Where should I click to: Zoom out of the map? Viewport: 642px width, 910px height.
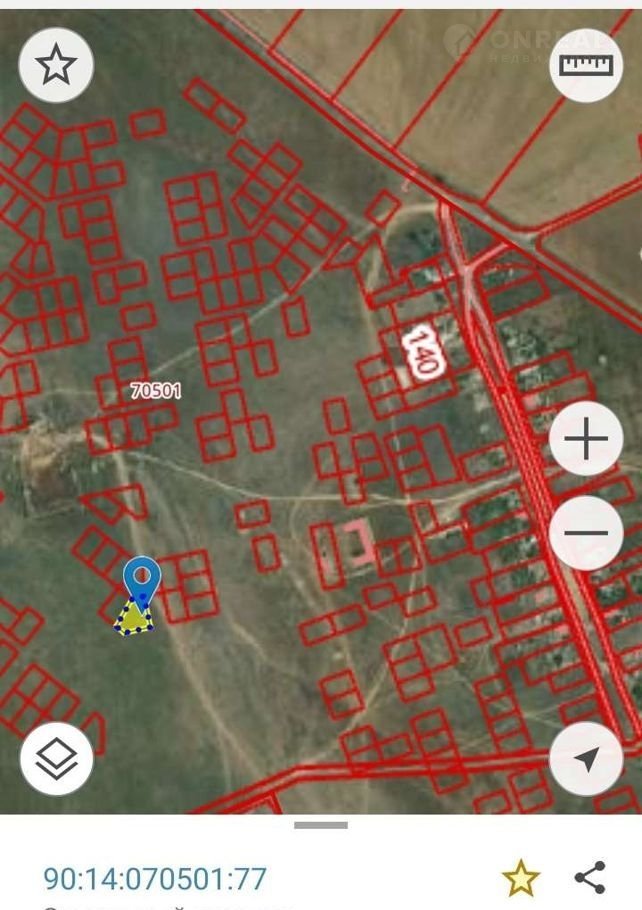[586, 532]
